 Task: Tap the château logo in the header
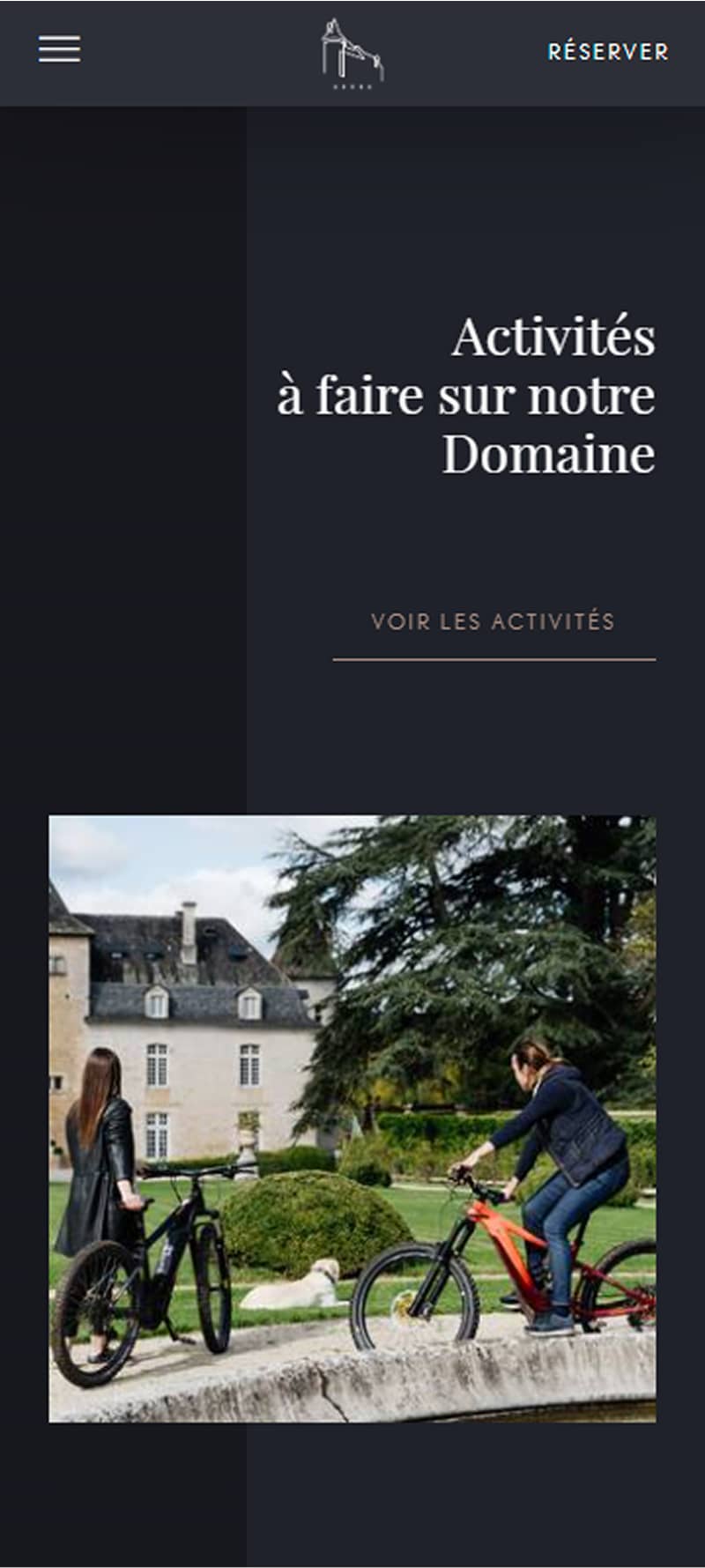point(352,53)
